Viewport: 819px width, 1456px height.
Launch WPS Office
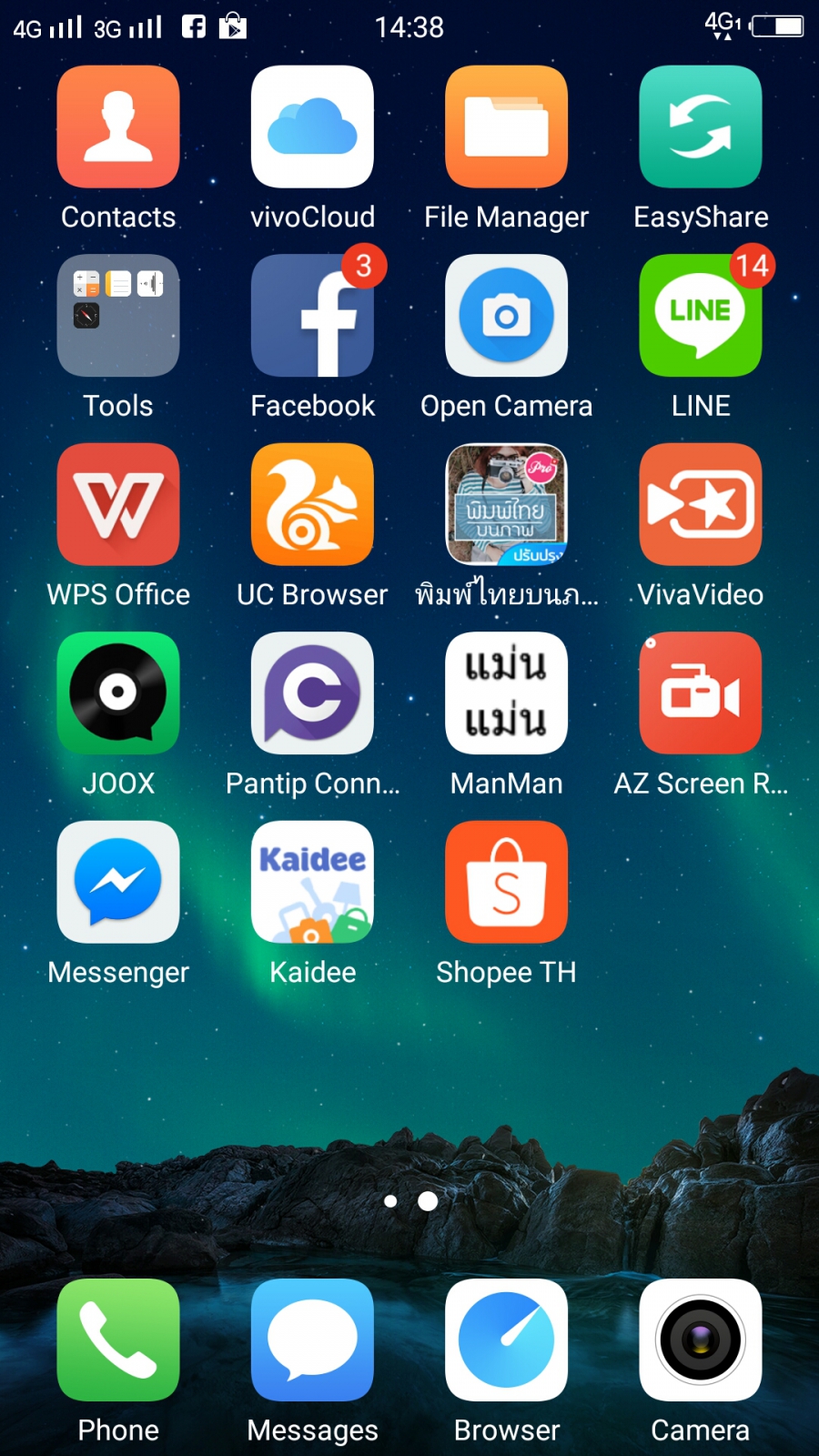point(118,504)
